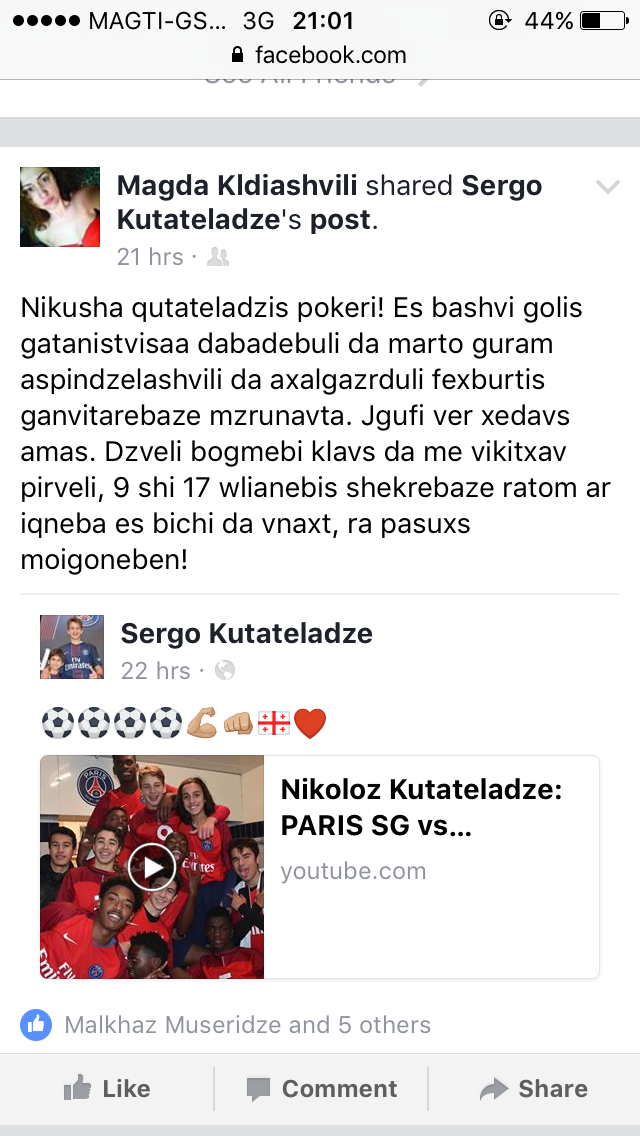Tap the facebook.com address bar
This screenshot has width=640, height=1136.
click(x=320, y=54)
